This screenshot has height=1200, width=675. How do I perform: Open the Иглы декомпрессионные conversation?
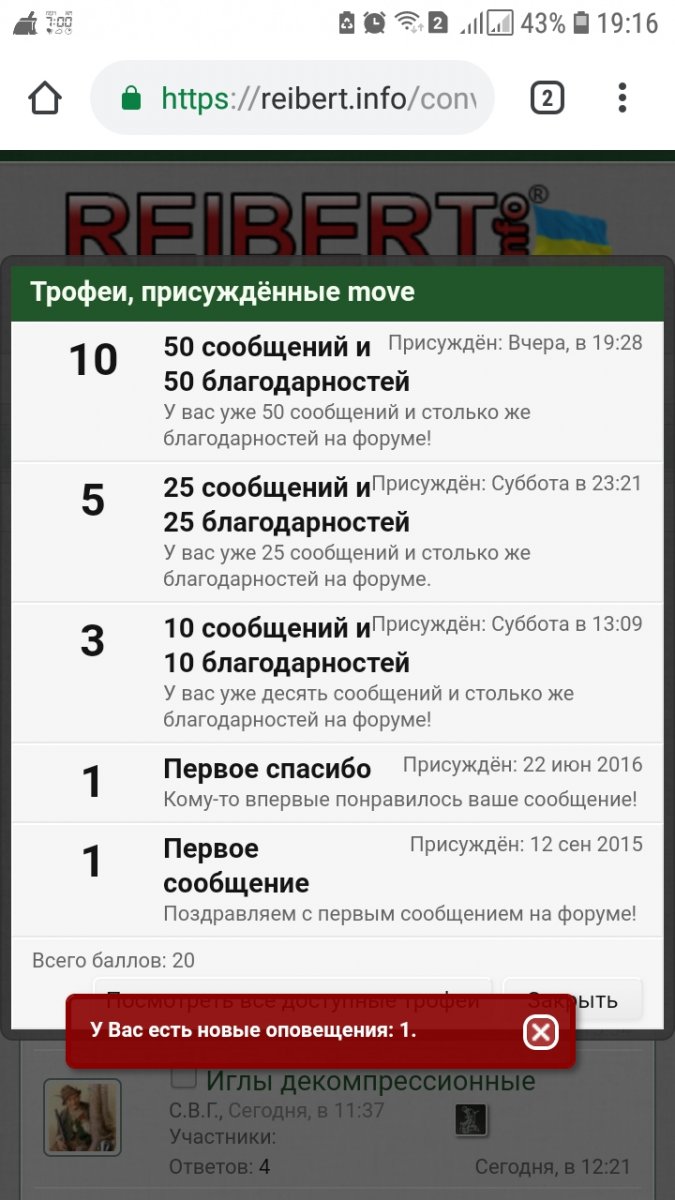(x=370, y=1081)
